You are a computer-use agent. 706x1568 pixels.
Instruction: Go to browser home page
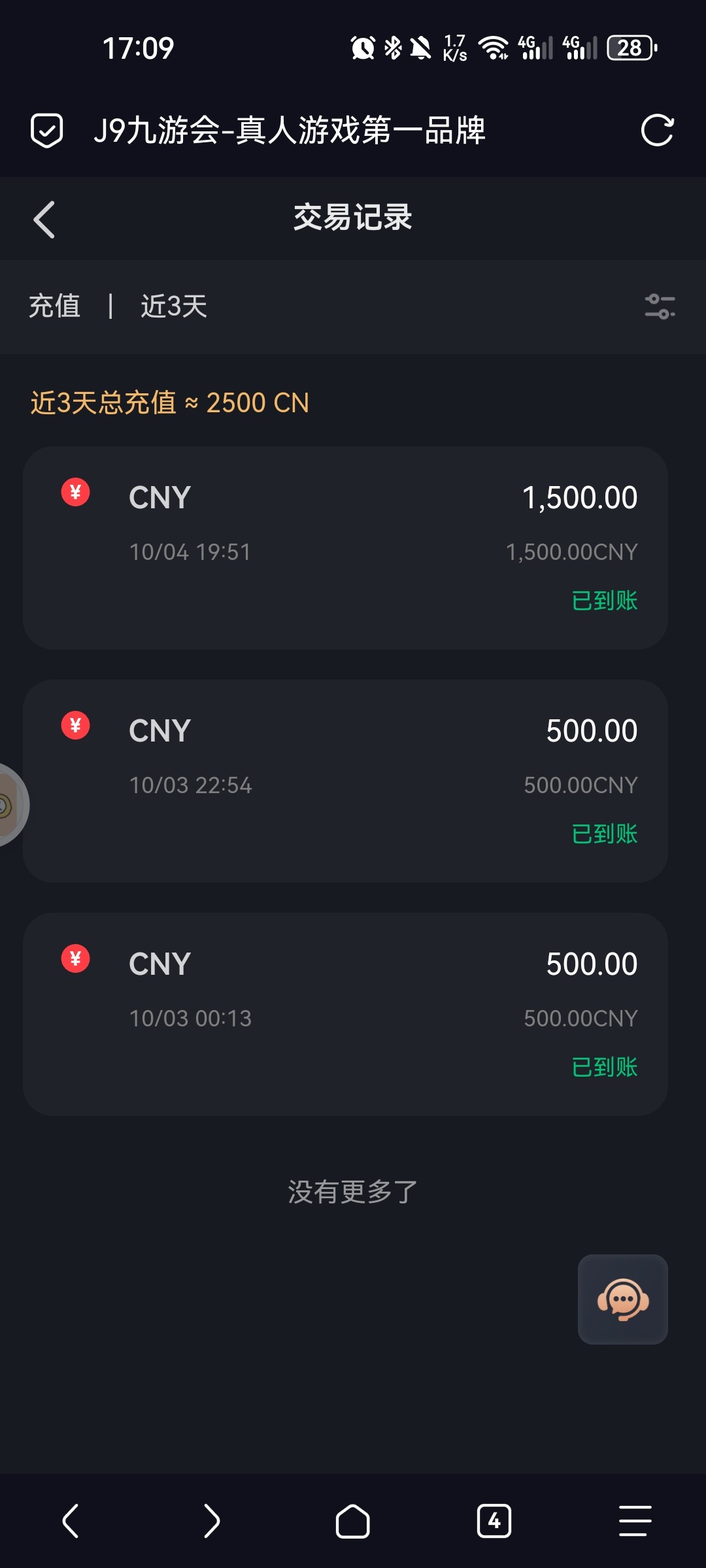click(352, 1521)
